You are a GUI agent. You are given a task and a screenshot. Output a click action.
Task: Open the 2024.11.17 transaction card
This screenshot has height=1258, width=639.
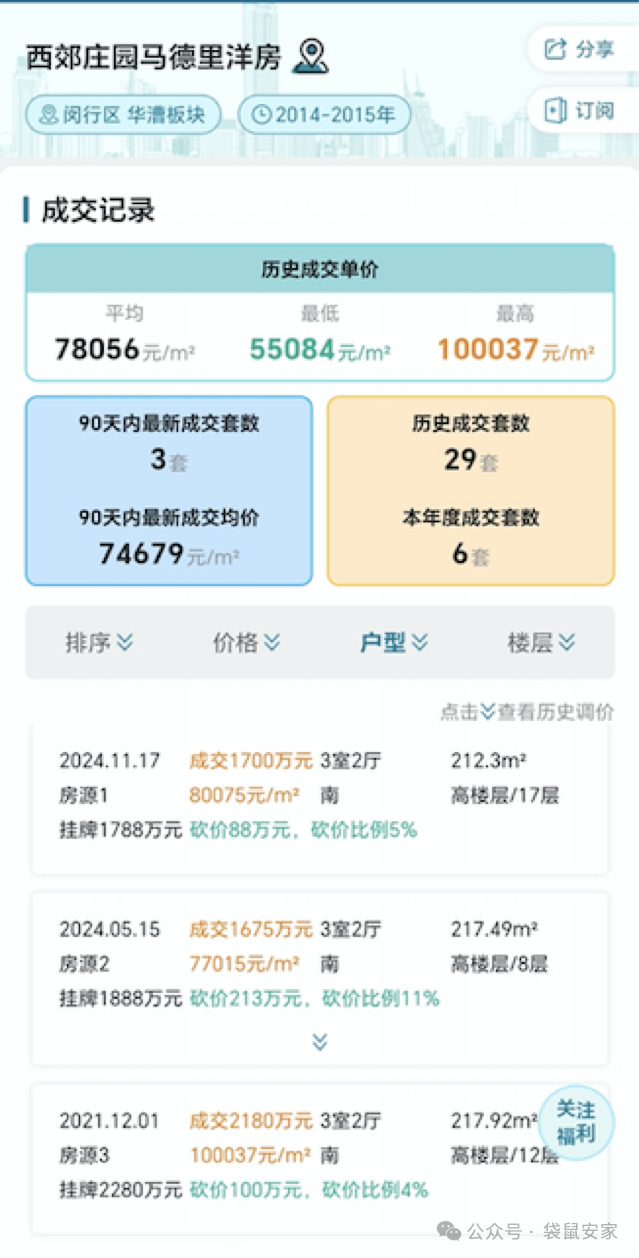(320, 795)
